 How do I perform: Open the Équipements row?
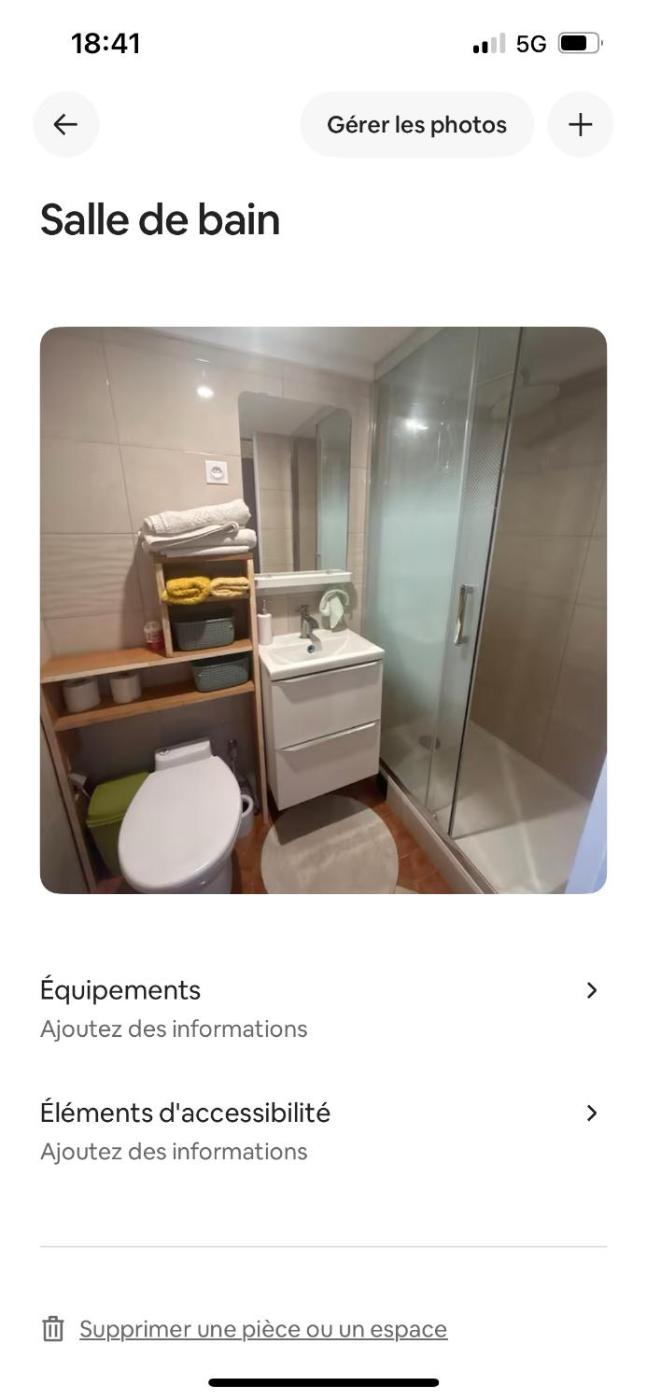pyautogui.click(x=323, y=1007)
